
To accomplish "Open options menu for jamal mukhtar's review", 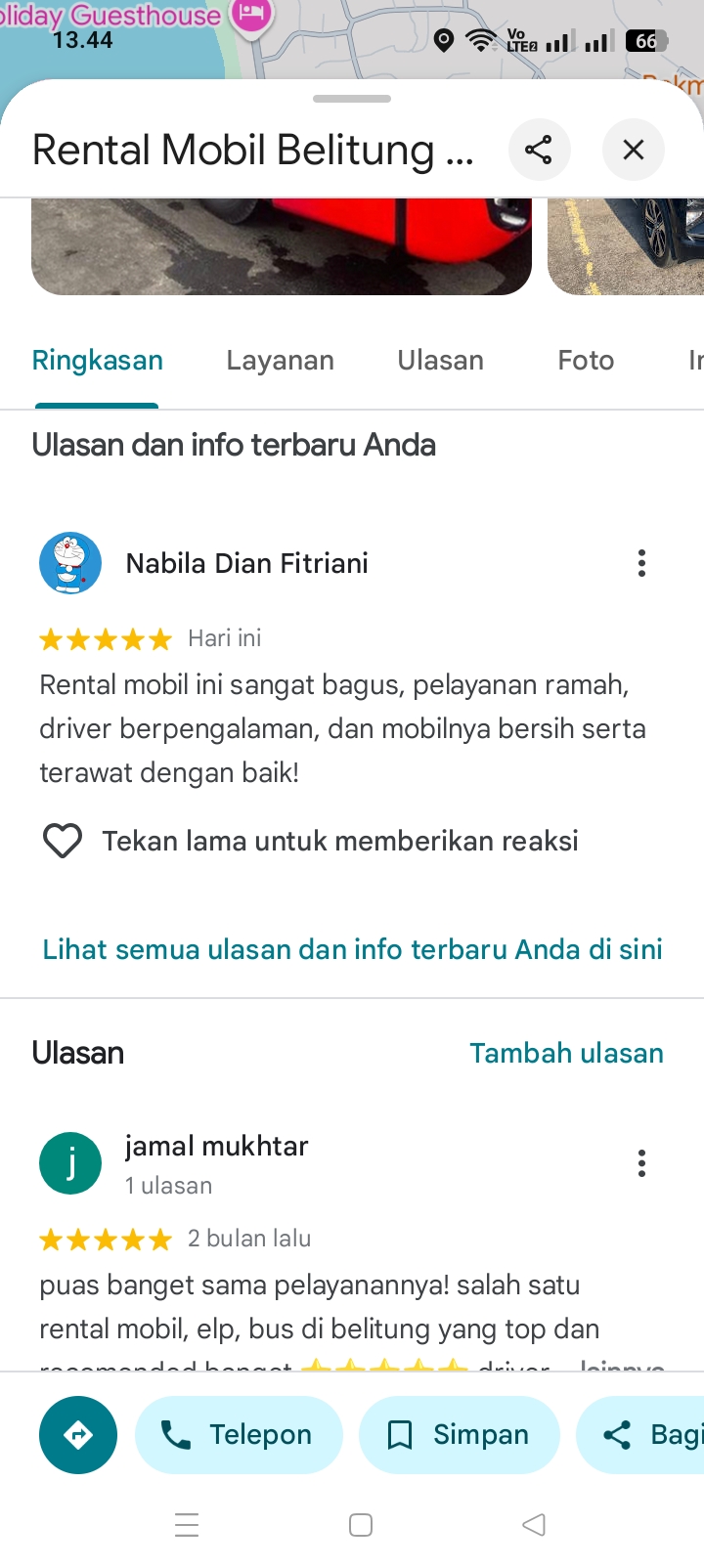I will point(641,1163).
